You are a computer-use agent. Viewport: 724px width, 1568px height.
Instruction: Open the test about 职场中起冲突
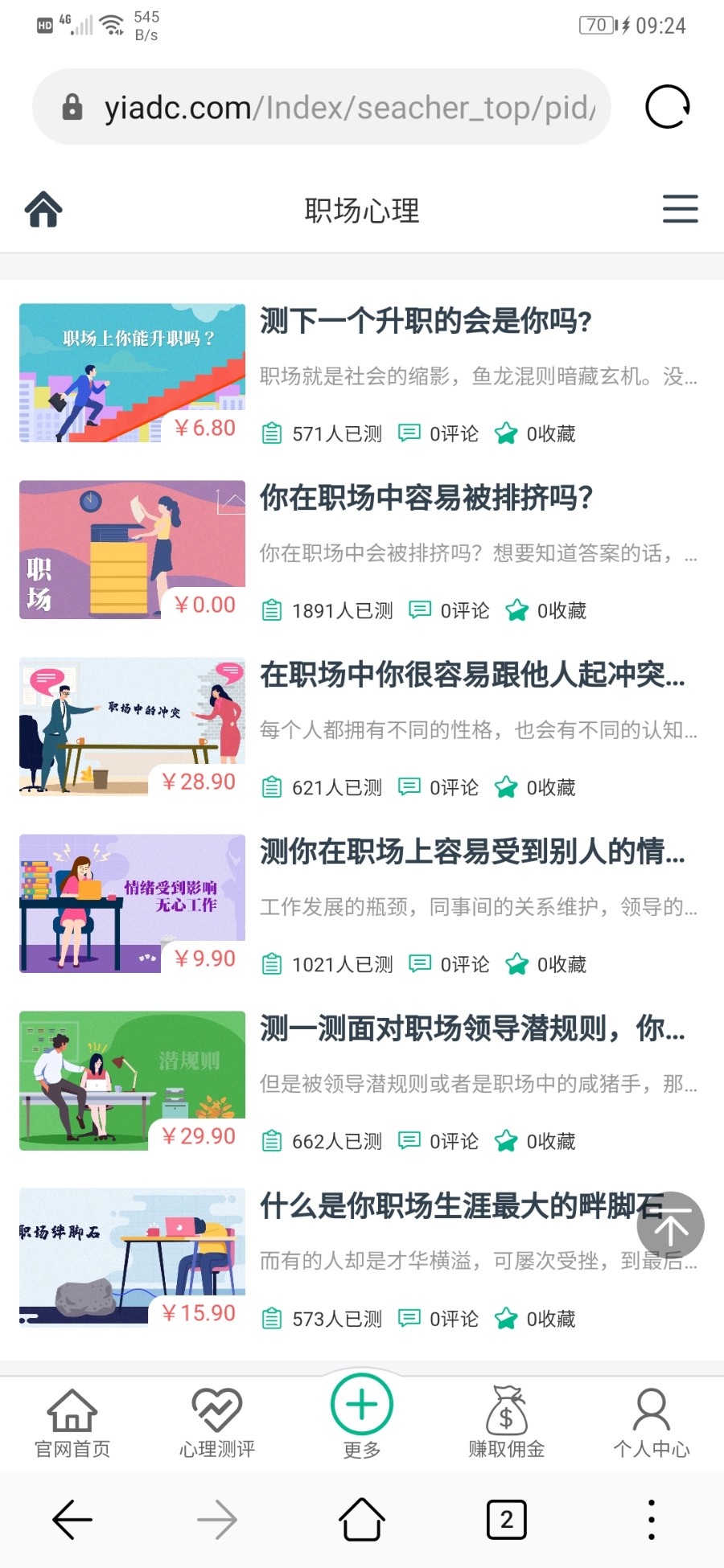click(471, 675)
